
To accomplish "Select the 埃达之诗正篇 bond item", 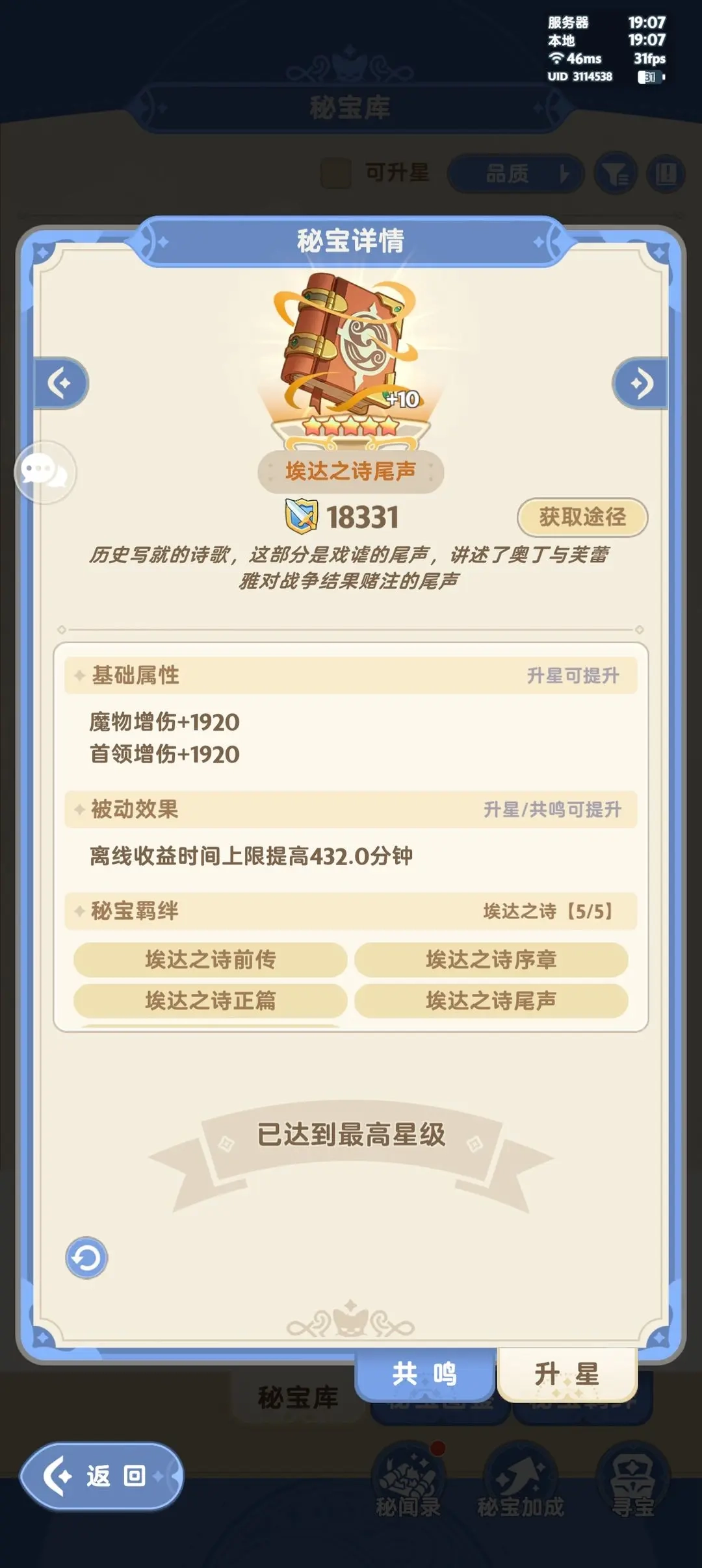I will (212, 1002).
